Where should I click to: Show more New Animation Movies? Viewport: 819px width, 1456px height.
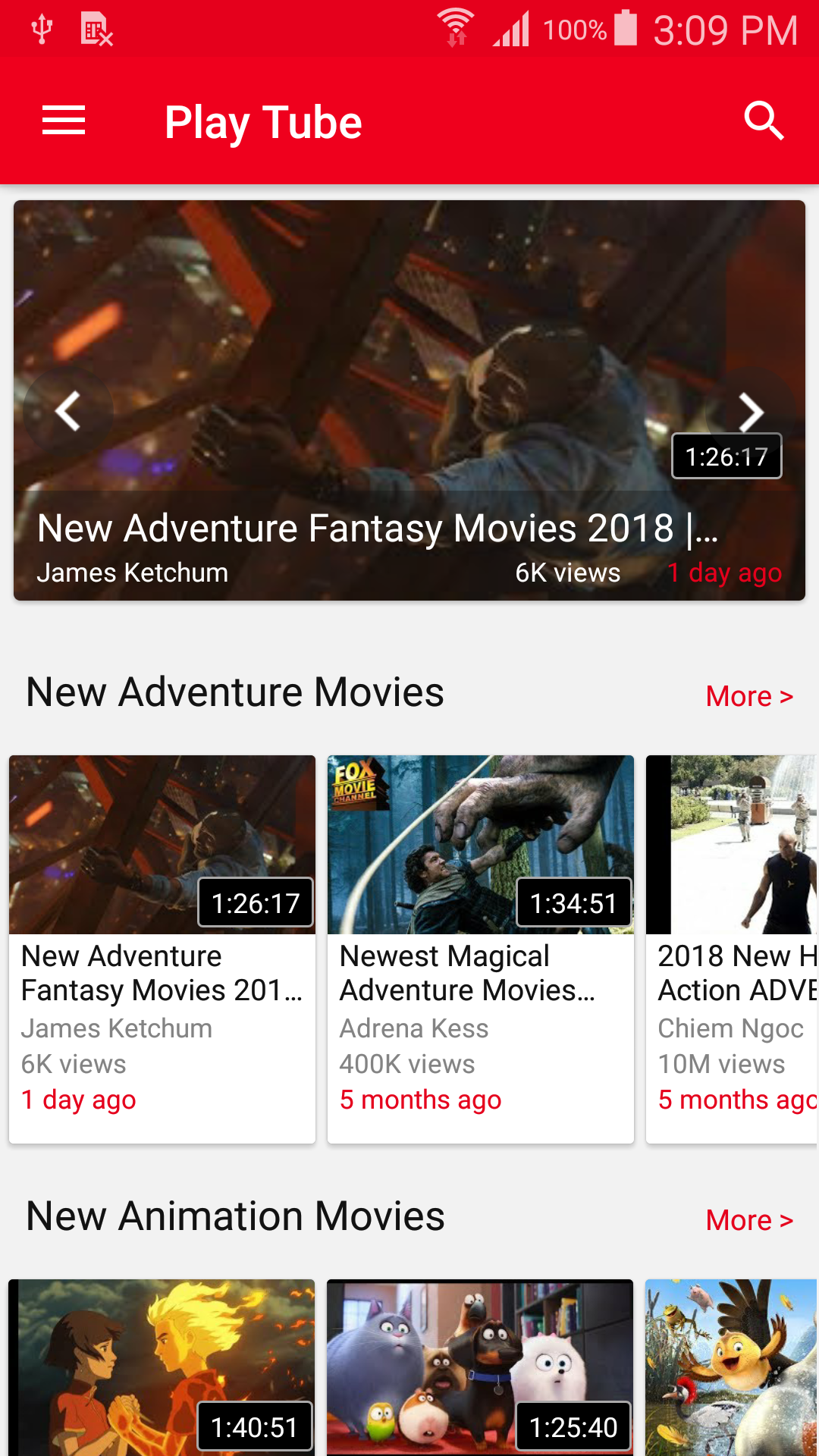point(748,1220)
